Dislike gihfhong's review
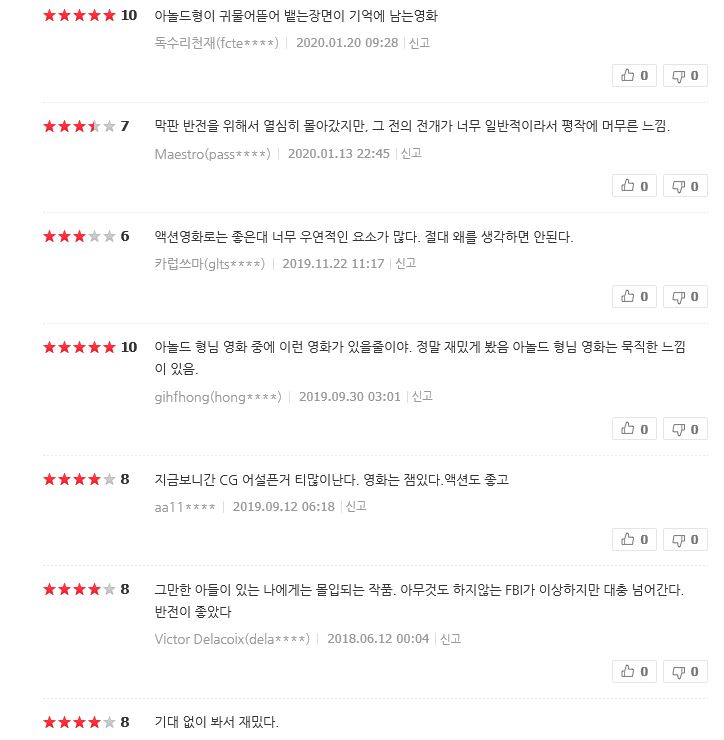Screen dimensions: 724x740 [685, 429]
